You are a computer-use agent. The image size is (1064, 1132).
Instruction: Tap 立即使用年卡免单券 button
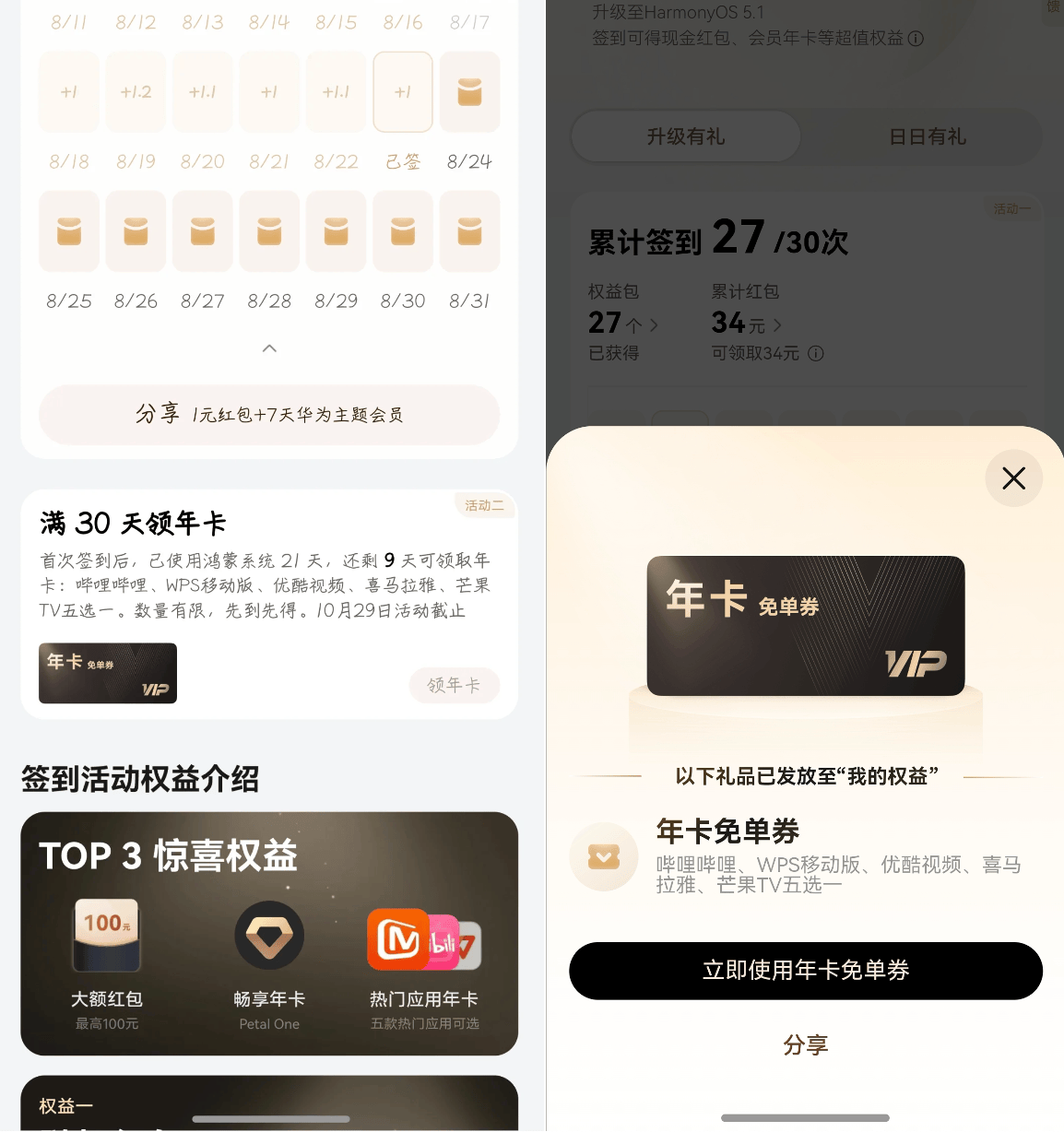(805, 971)
